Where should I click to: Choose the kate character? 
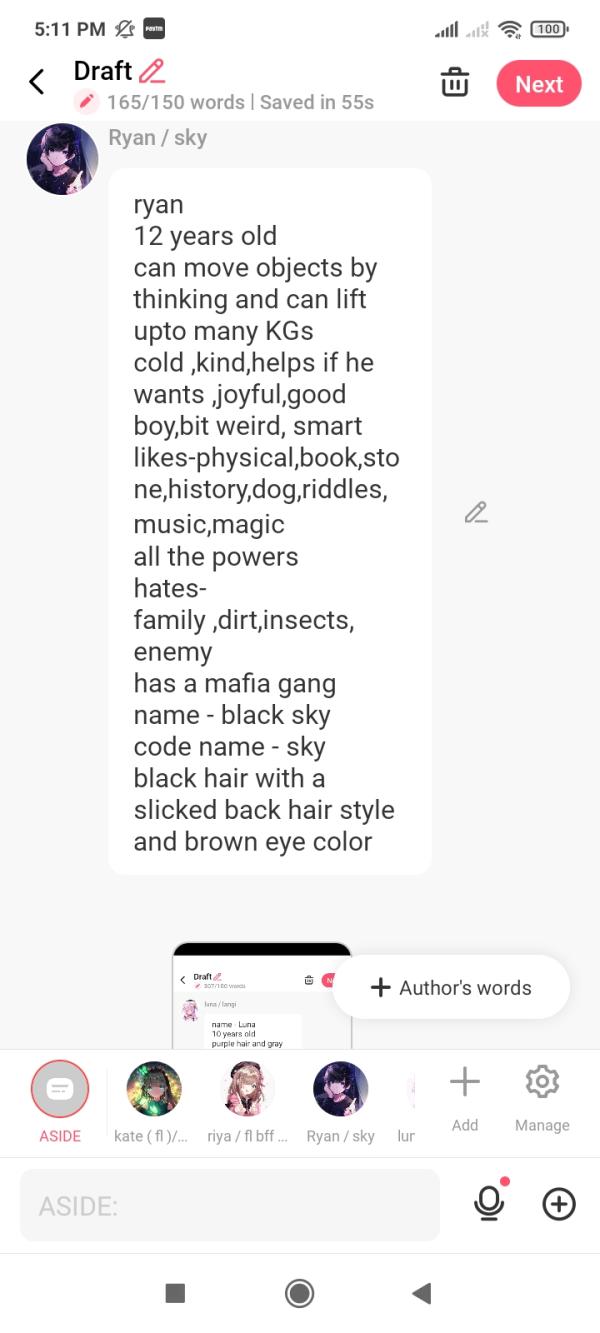(x=154, y=1090)
